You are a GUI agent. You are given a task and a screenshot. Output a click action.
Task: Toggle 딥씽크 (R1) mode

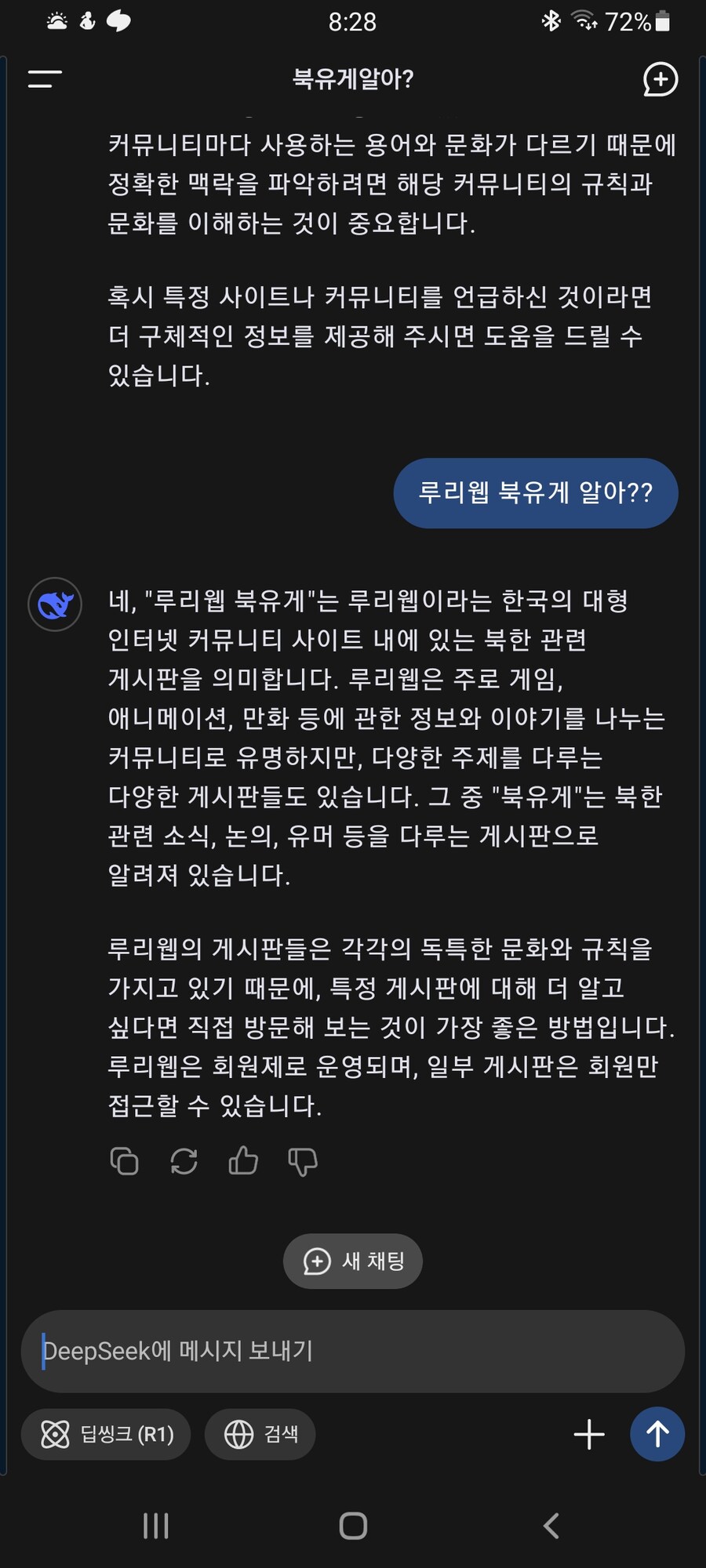pos(106,1434)
